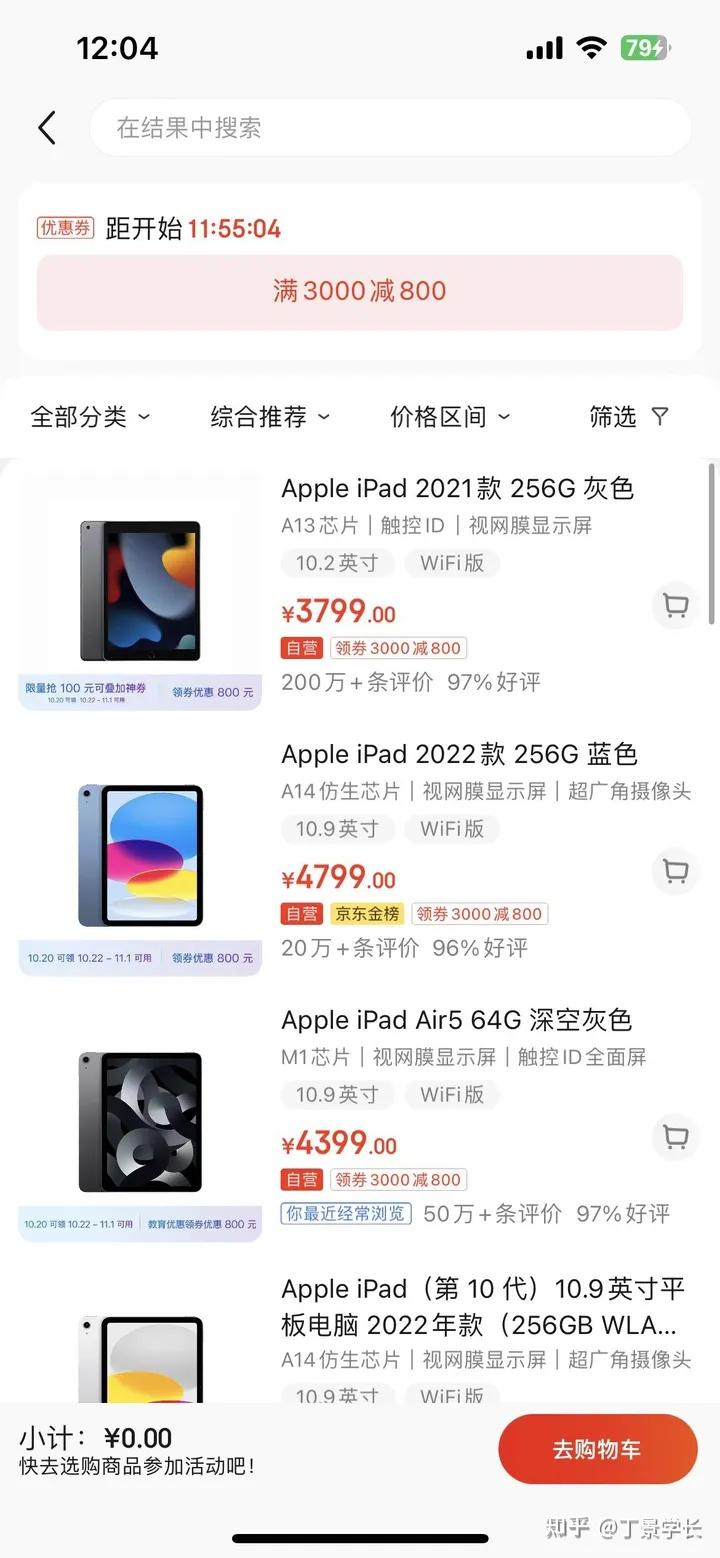The image size is (720, 1558).
Task: Tap cart icon beside Apple iPad 2022 蓝色
Action: click(x=675, y=872)
